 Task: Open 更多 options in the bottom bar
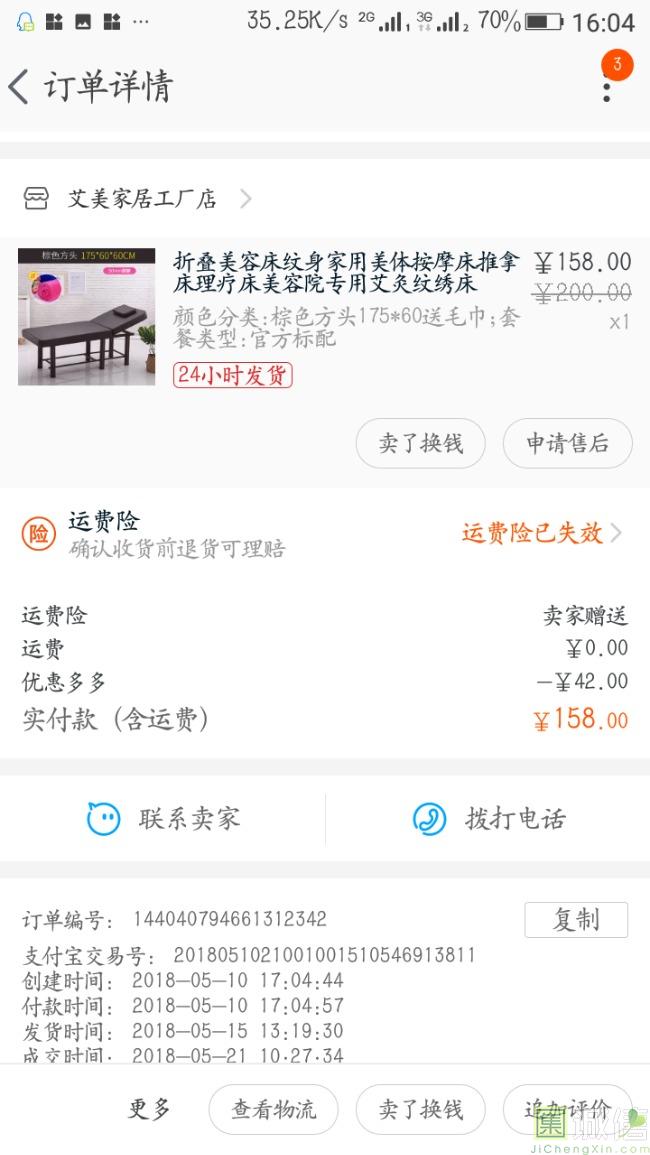pos(149,1109)
